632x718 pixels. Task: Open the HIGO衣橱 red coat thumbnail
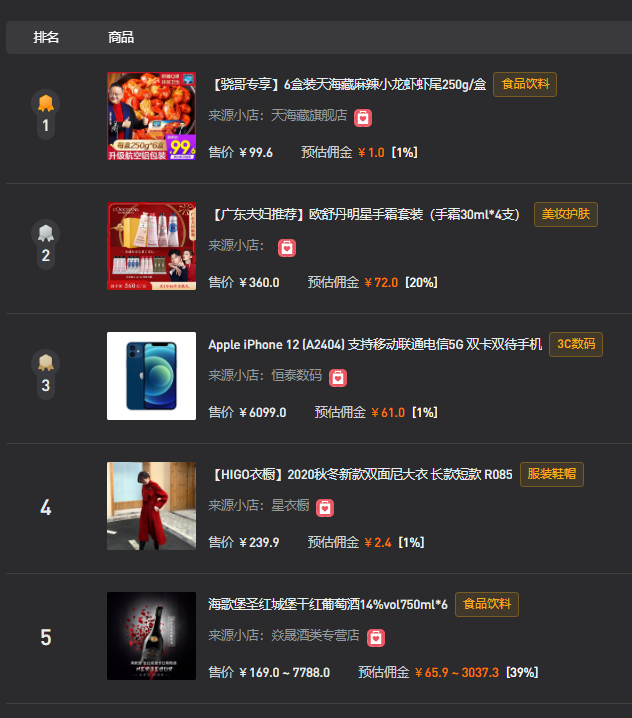(151, 506)
